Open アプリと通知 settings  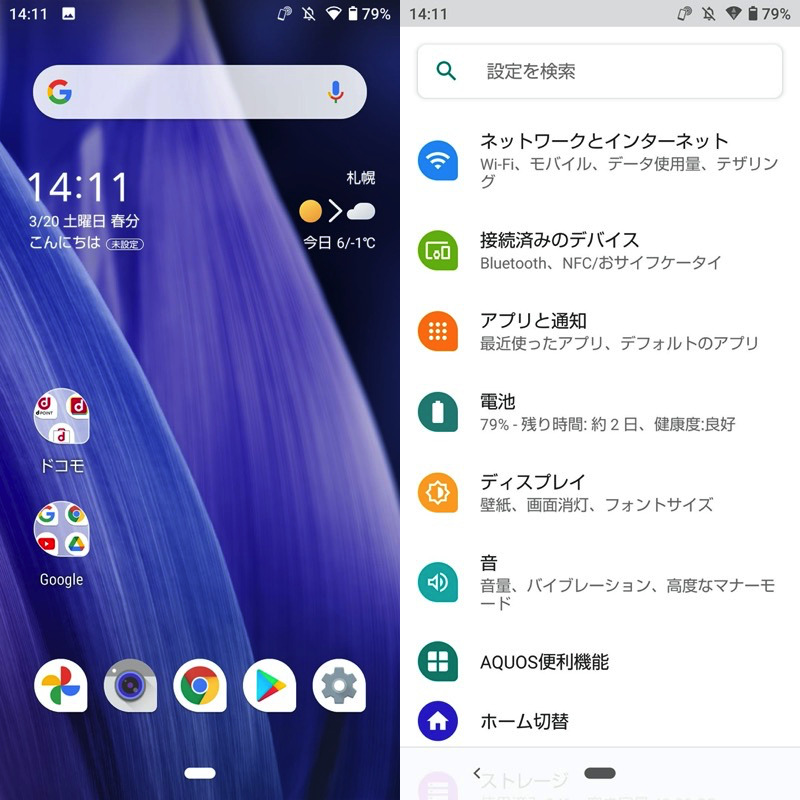pyautogui.click(x=600, y=331)
